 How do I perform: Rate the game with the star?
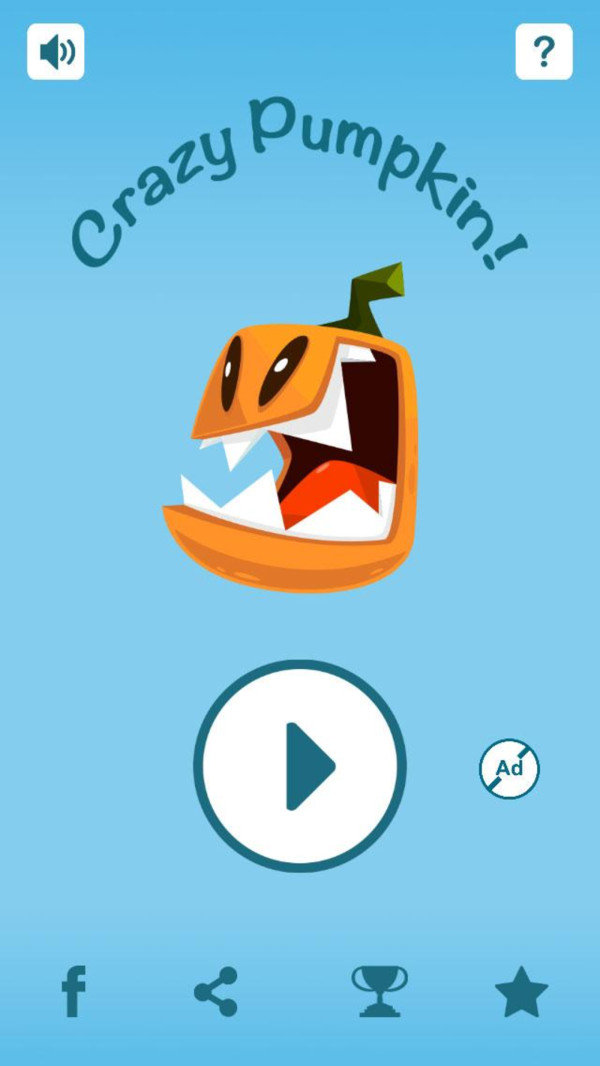click(522, 993)
